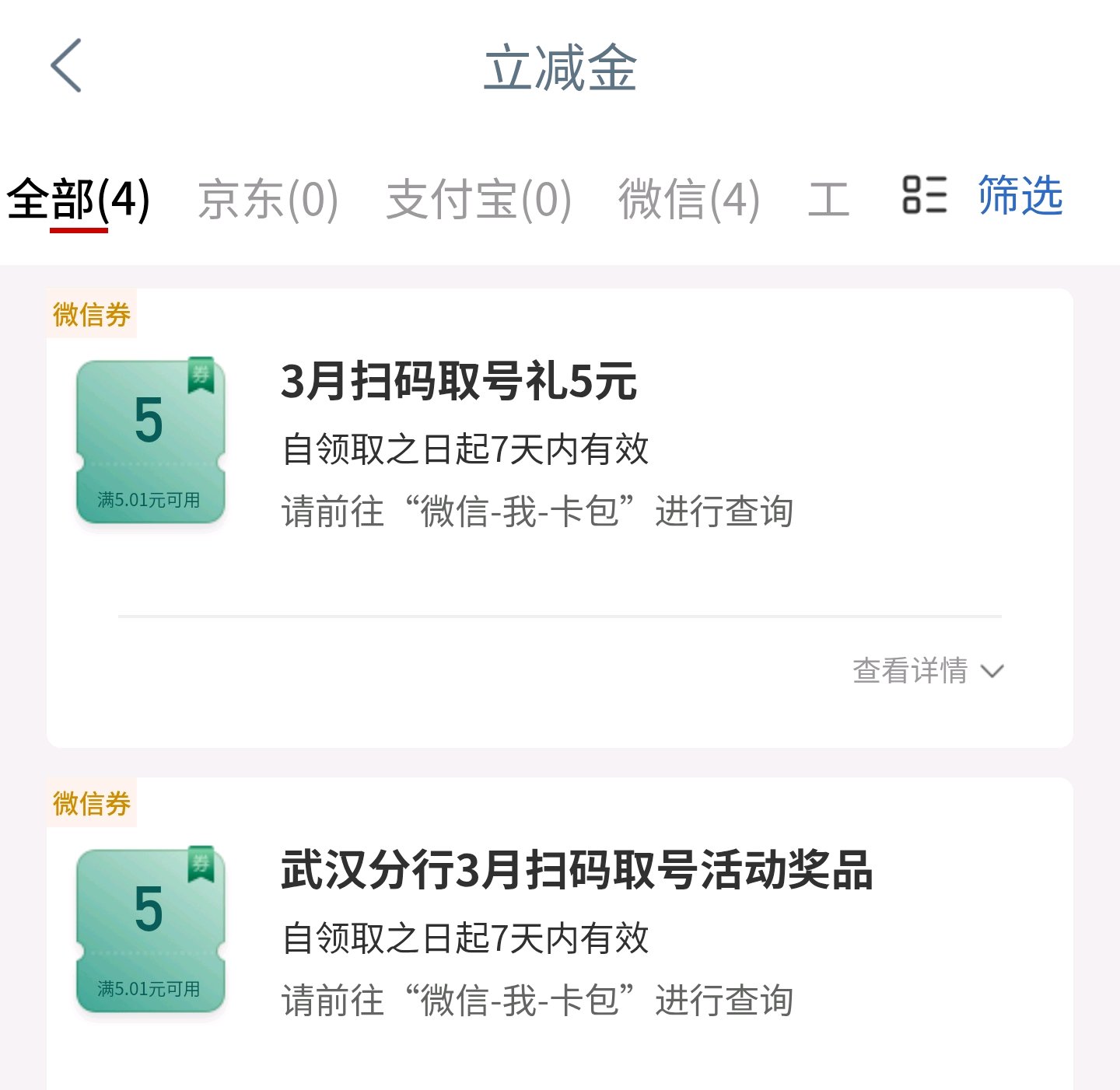The image size is (1120, 1090).
Task: Switch to the 微信(4) tab
Action: click(x=689, y=200)
